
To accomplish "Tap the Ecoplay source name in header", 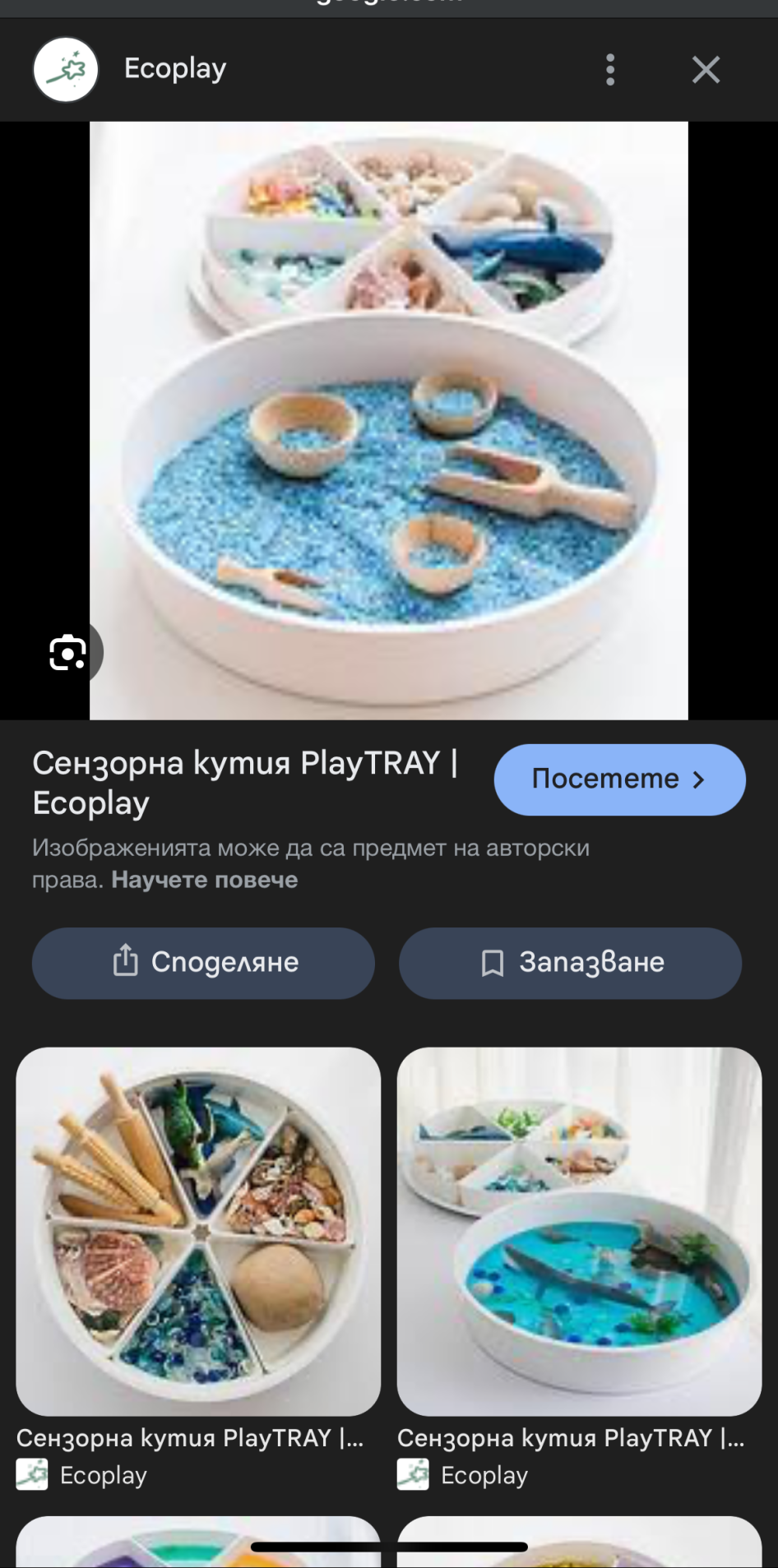I will (x=175, y=69).
